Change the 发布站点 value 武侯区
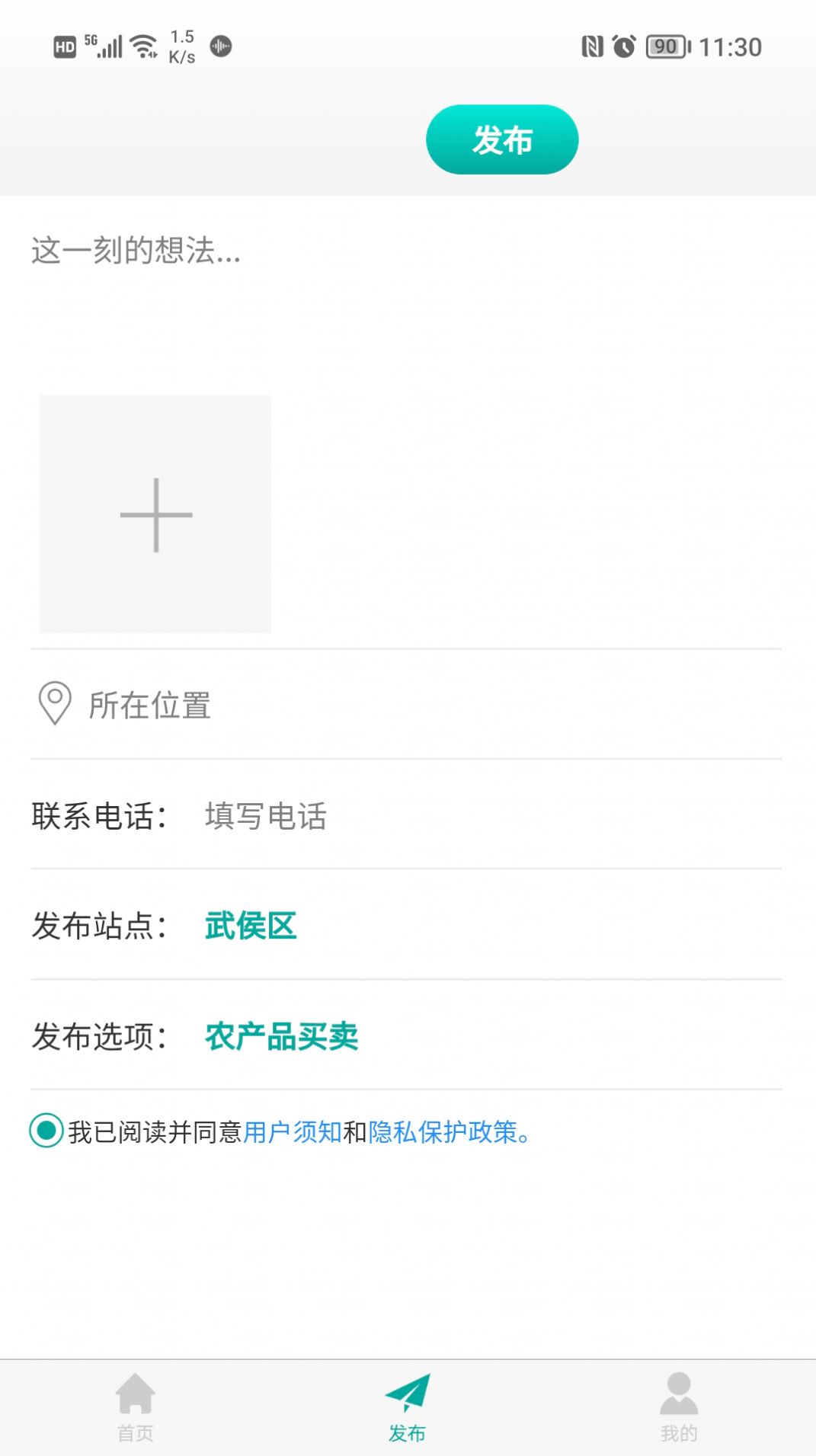The width and height of the screenshot is (816, 1456). [251, 926]
